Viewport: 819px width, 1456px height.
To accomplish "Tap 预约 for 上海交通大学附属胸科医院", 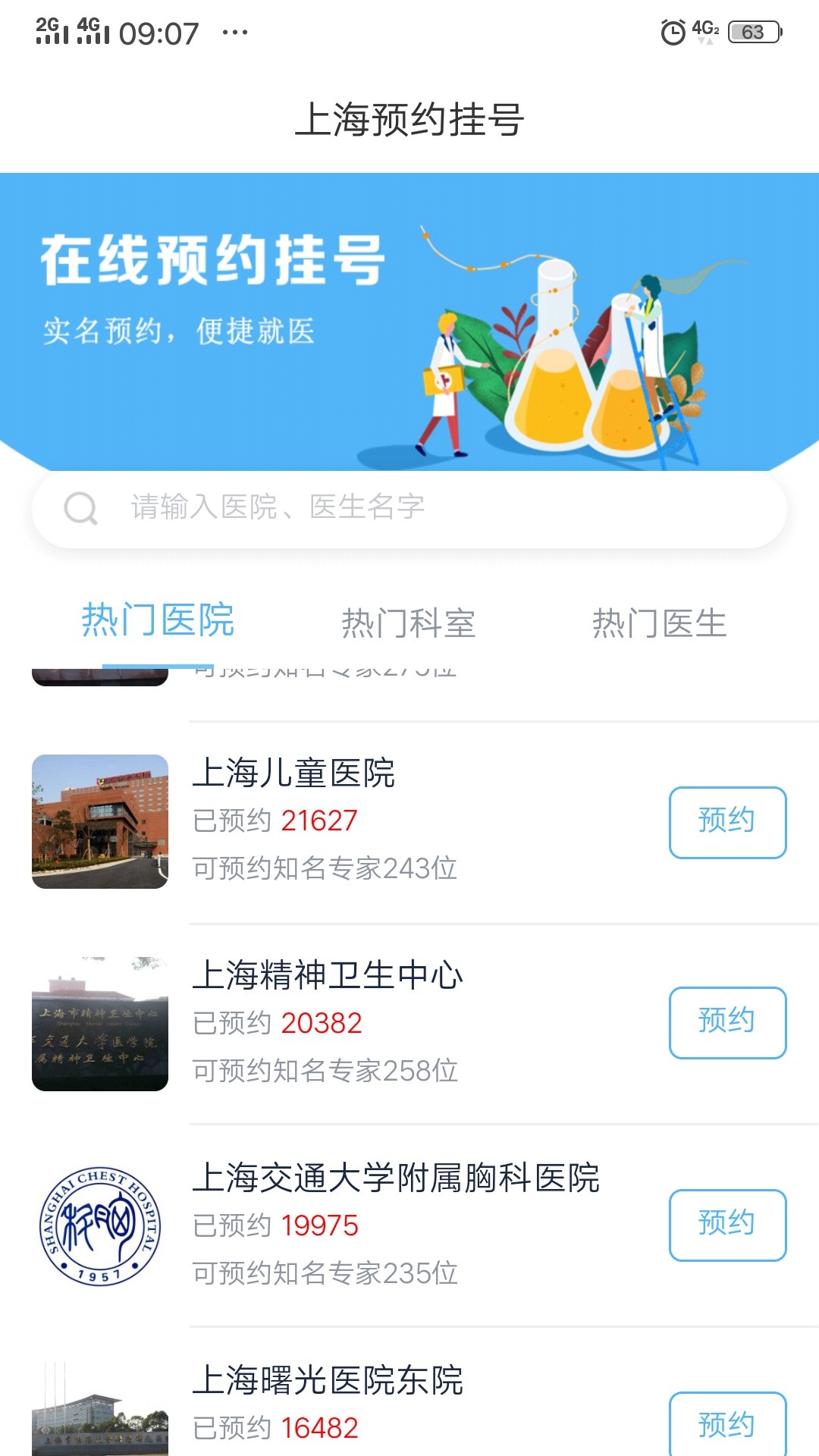I will tap(726, 1224).
